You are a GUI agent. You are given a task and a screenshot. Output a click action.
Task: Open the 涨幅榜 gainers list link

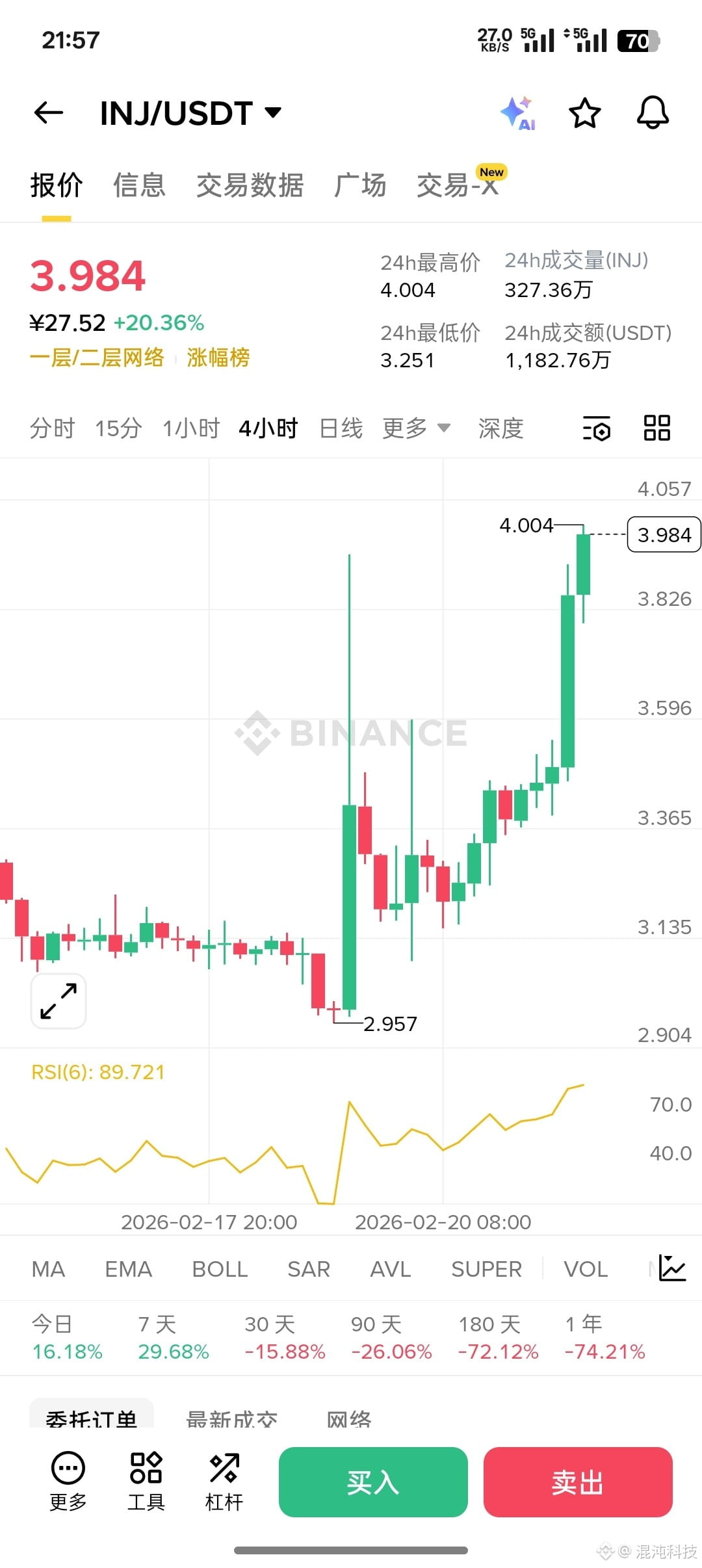pos(217,358)
